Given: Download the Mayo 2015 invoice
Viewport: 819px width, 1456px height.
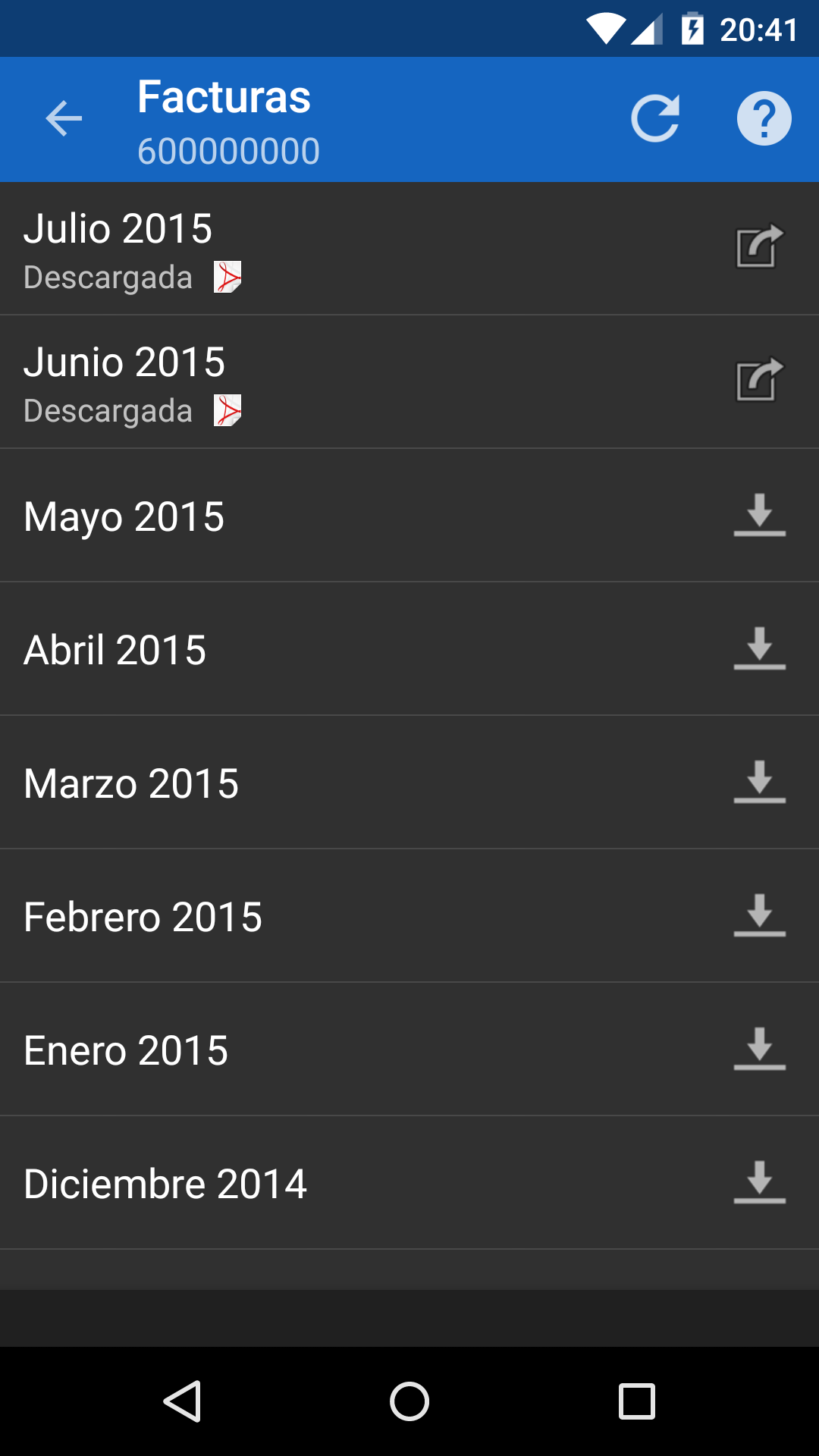Looking at the screenshot, I should click(759, 515).
